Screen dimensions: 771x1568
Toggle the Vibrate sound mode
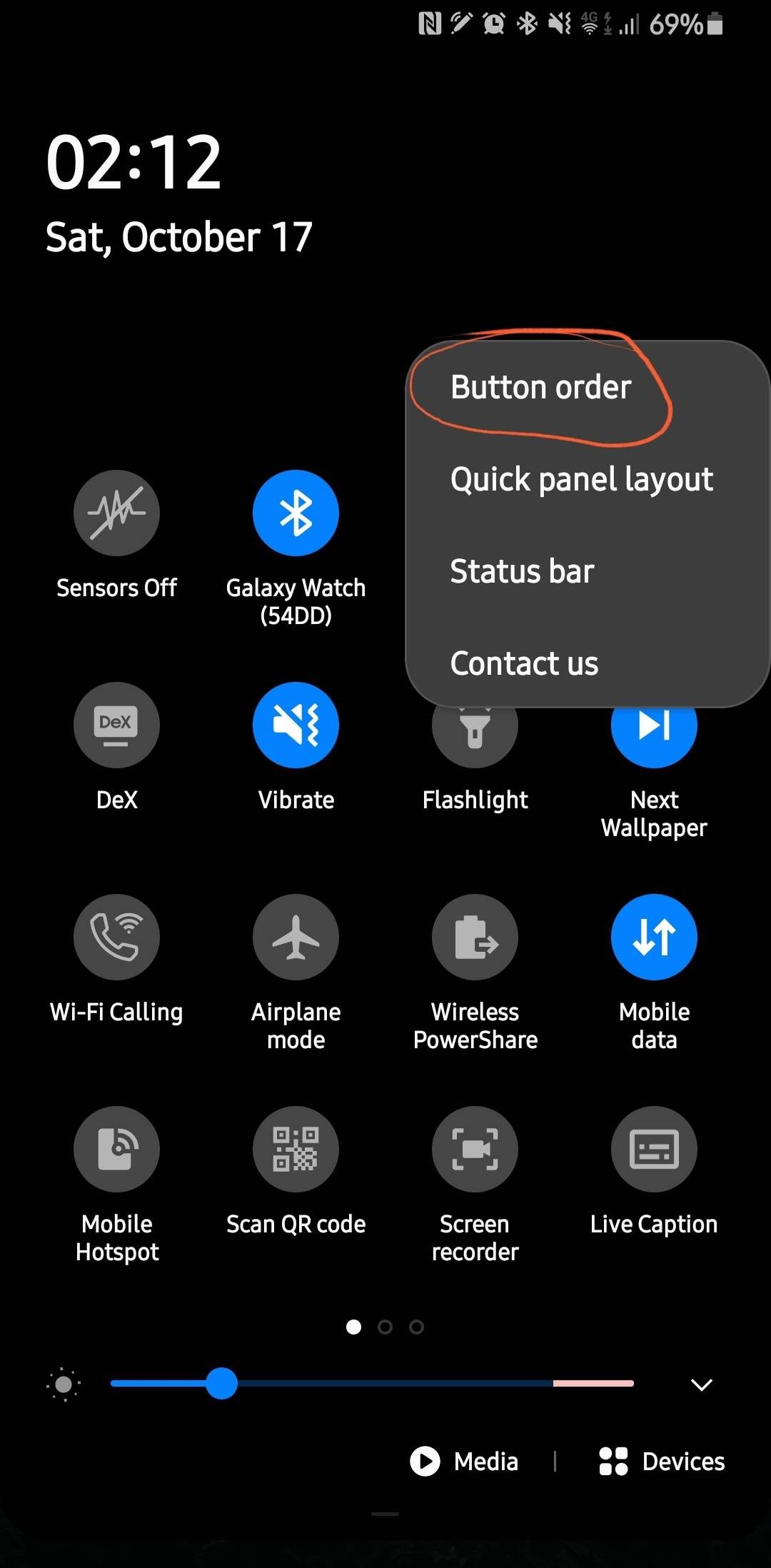pos(296,725)
